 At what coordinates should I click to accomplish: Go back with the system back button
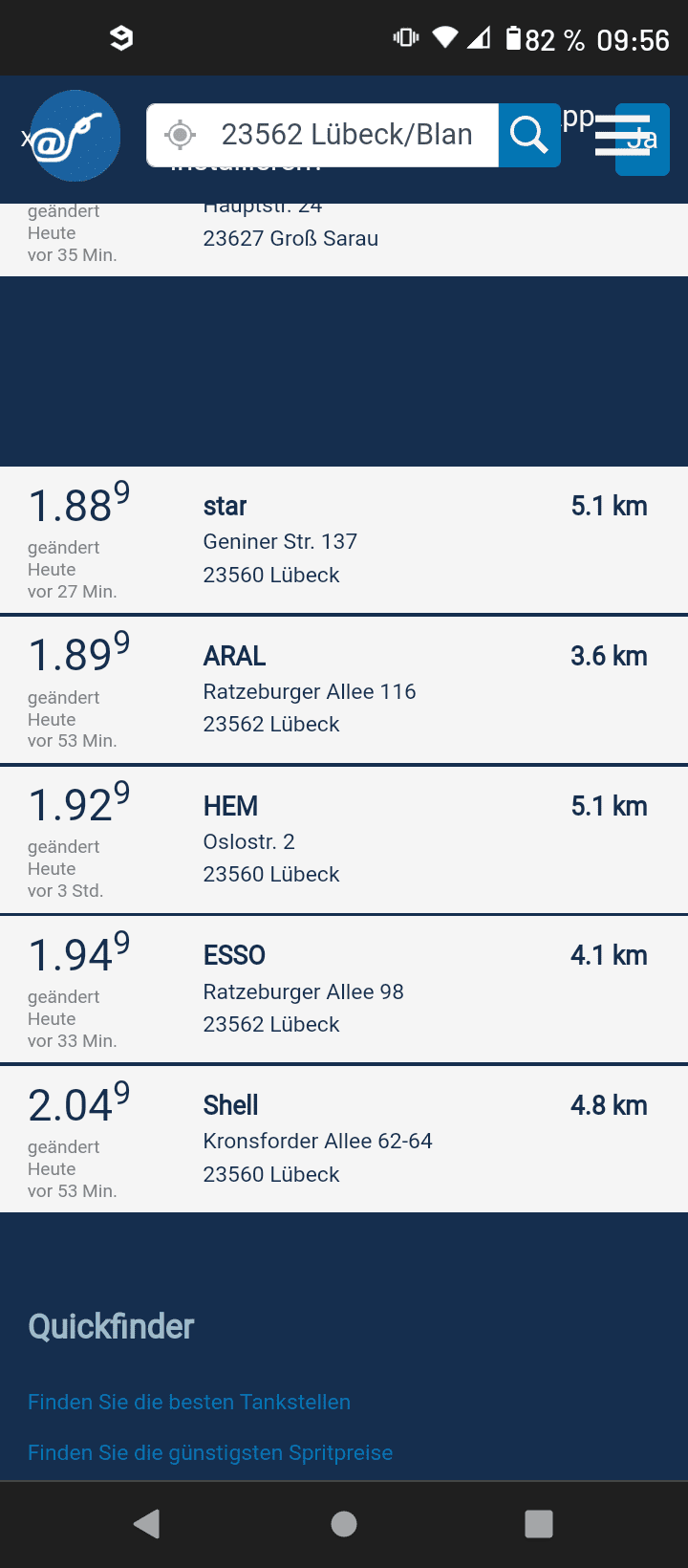pyautogui.click(x=146, y=1524)
